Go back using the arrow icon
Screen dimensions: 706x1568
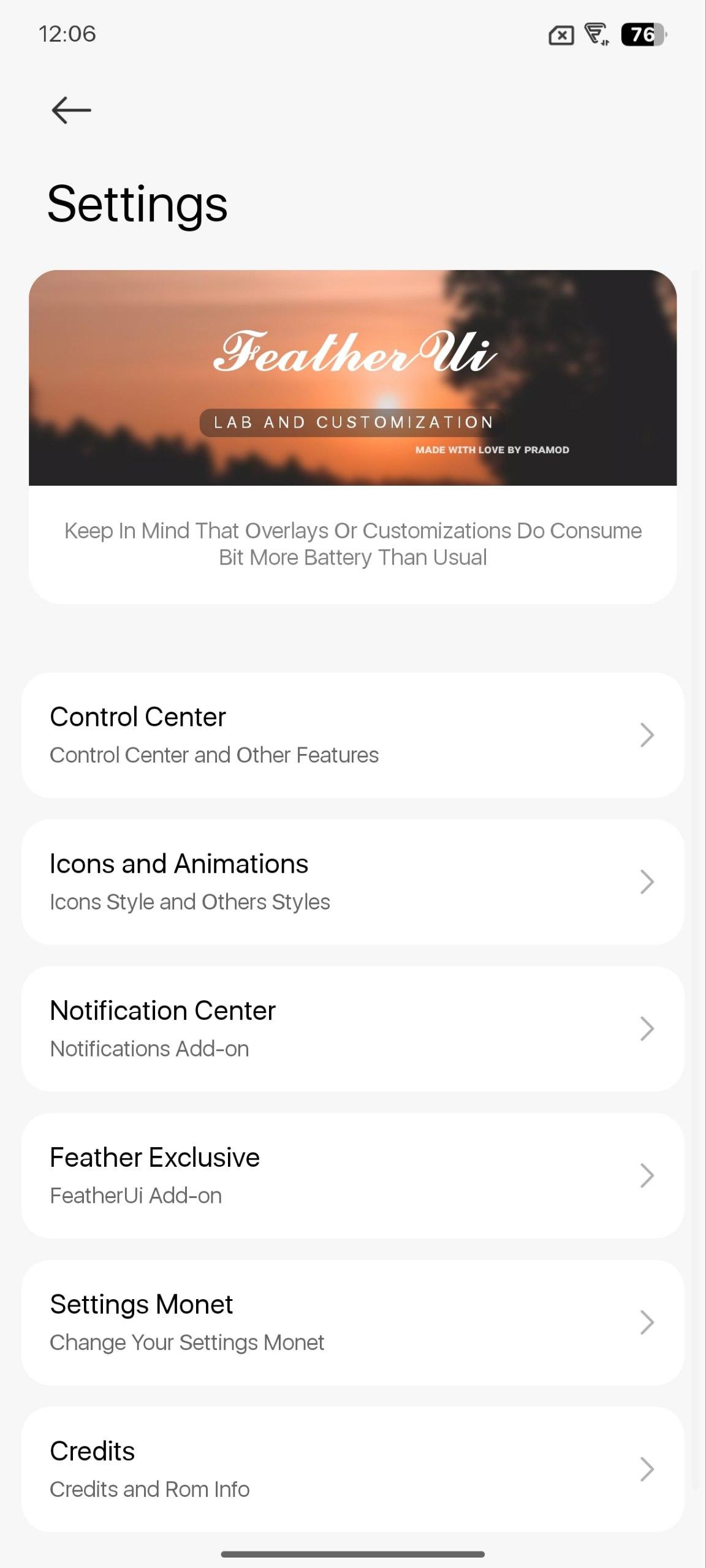coord(71,110)
